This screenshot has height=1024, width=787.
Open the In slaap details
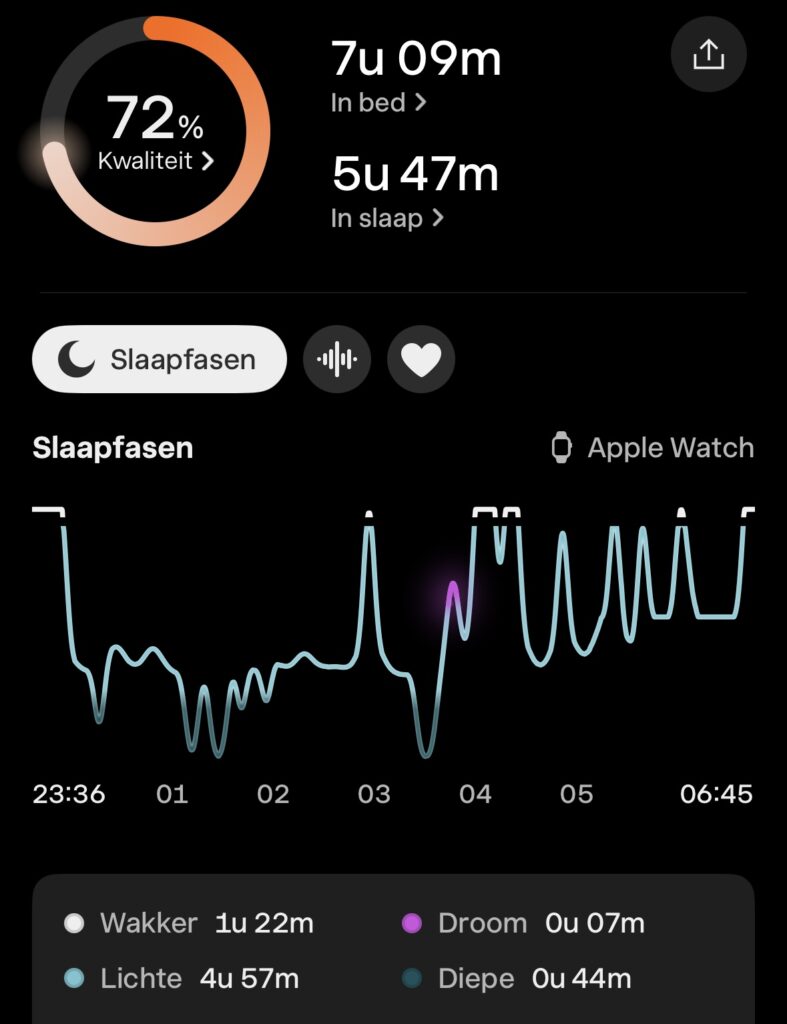[x=387, y=218]
